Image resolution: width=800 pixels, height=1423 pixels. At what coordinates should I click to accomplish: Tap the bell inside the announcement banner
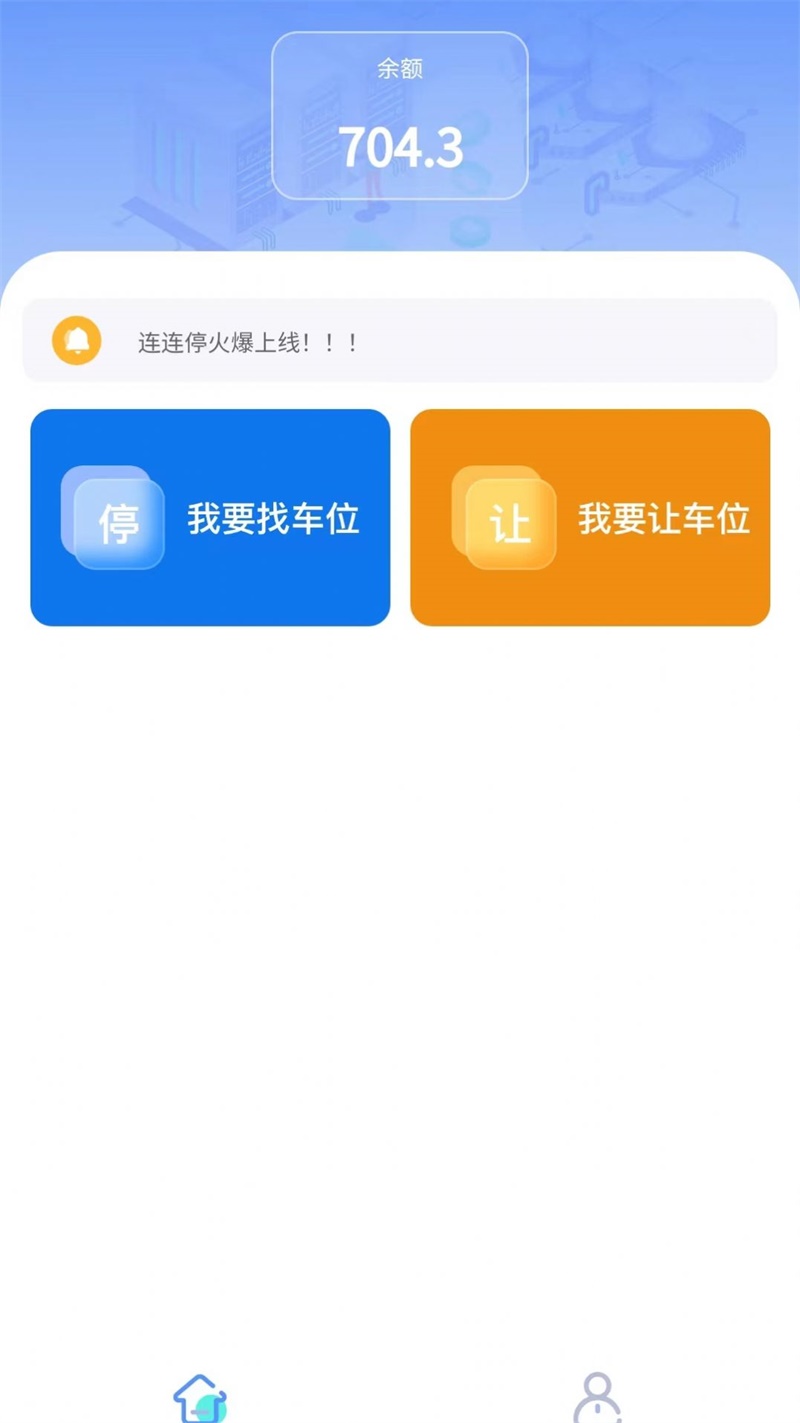pos(76,341)
